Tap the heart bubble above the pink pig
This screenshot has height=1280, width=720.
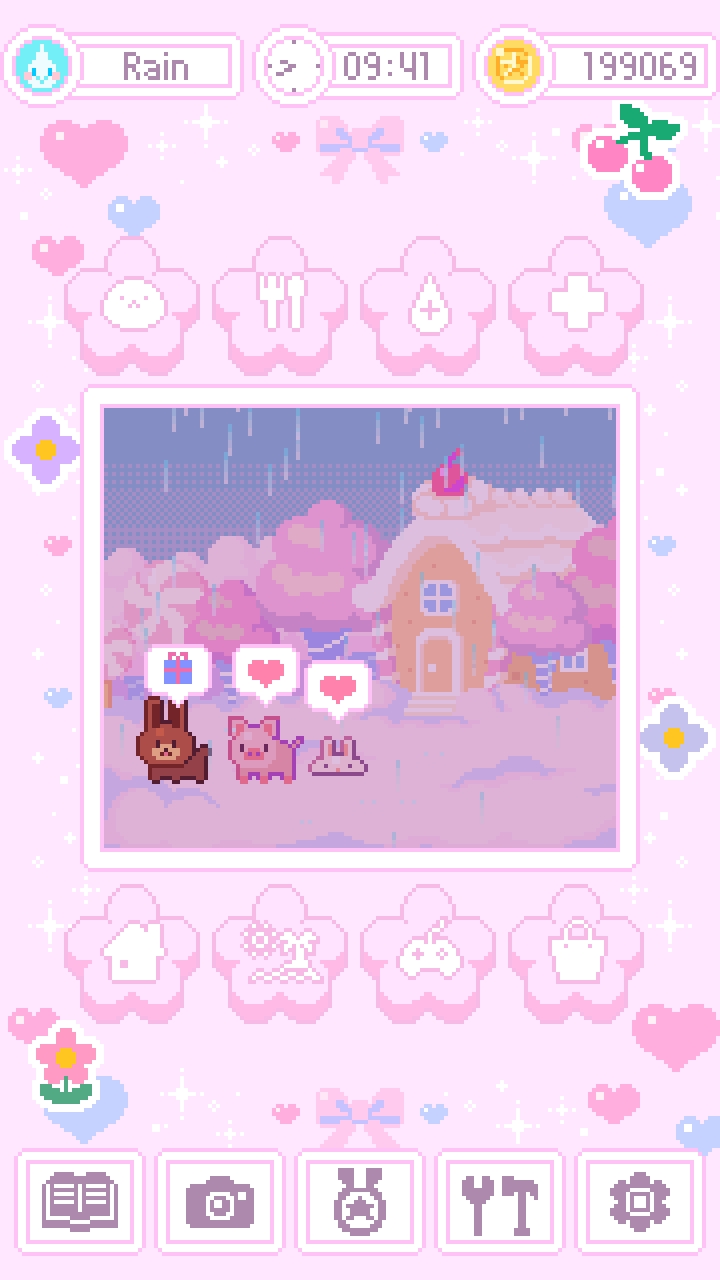266,674
